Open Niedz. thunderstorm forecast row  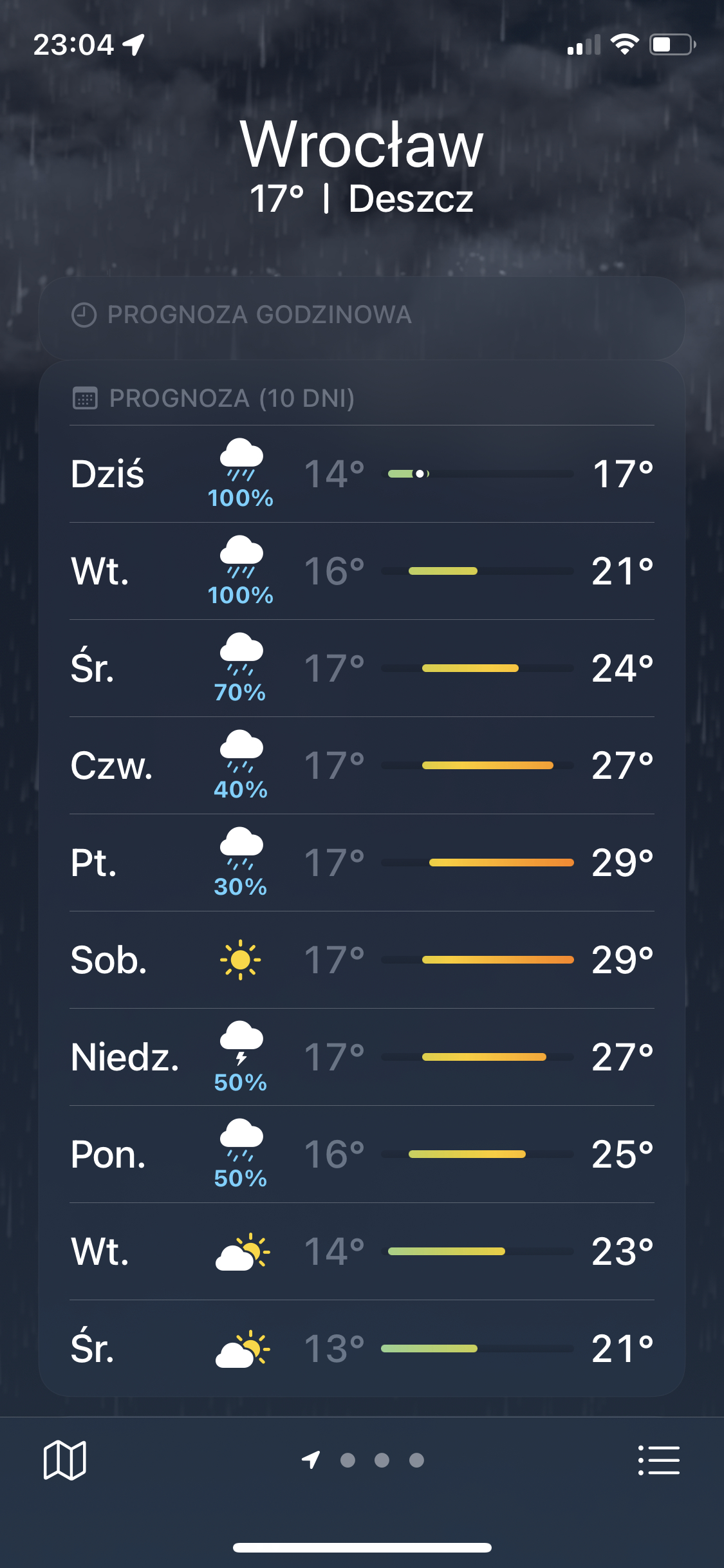coord(362,1058)
